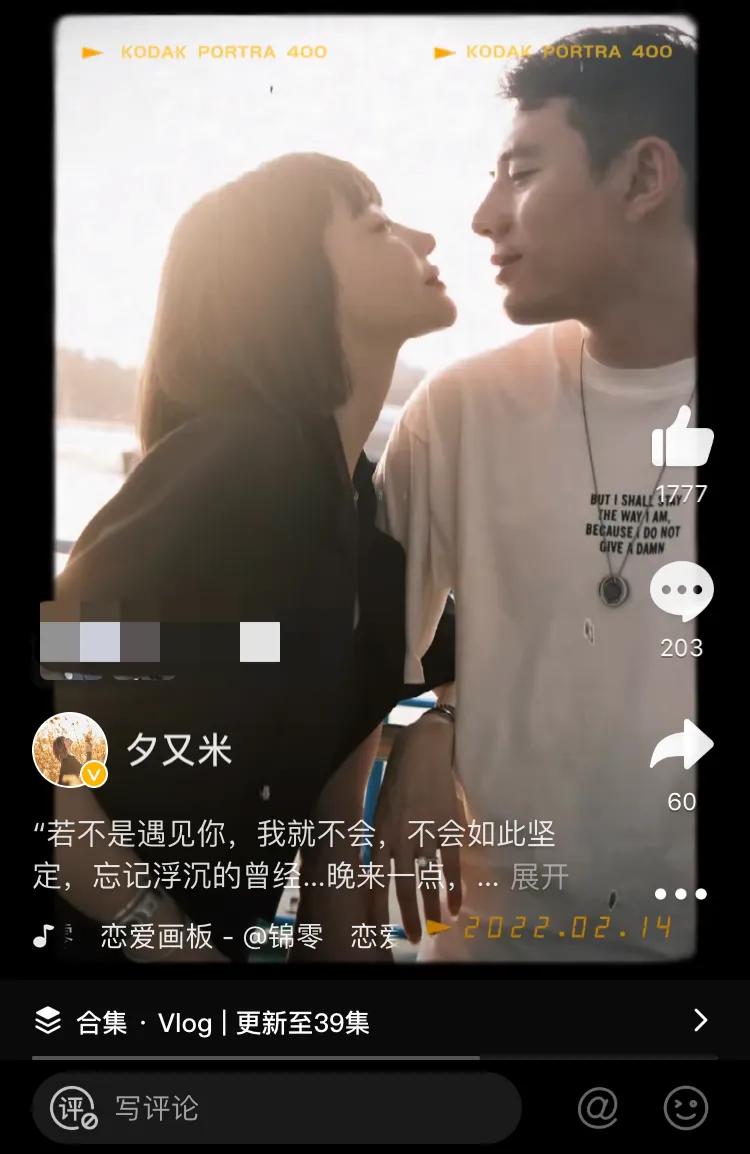Tap the username 夕又米

point(179,749)
